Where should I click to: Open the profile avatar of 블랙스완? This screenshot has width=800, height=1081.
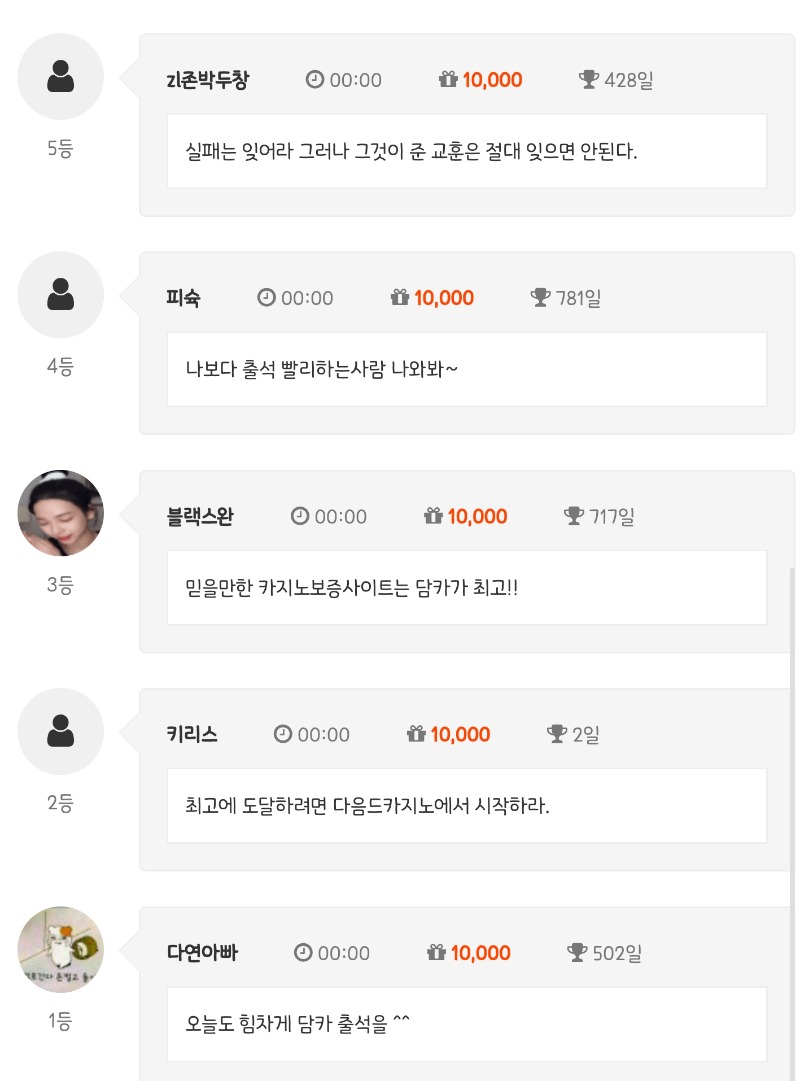click(x=60, y=513)
